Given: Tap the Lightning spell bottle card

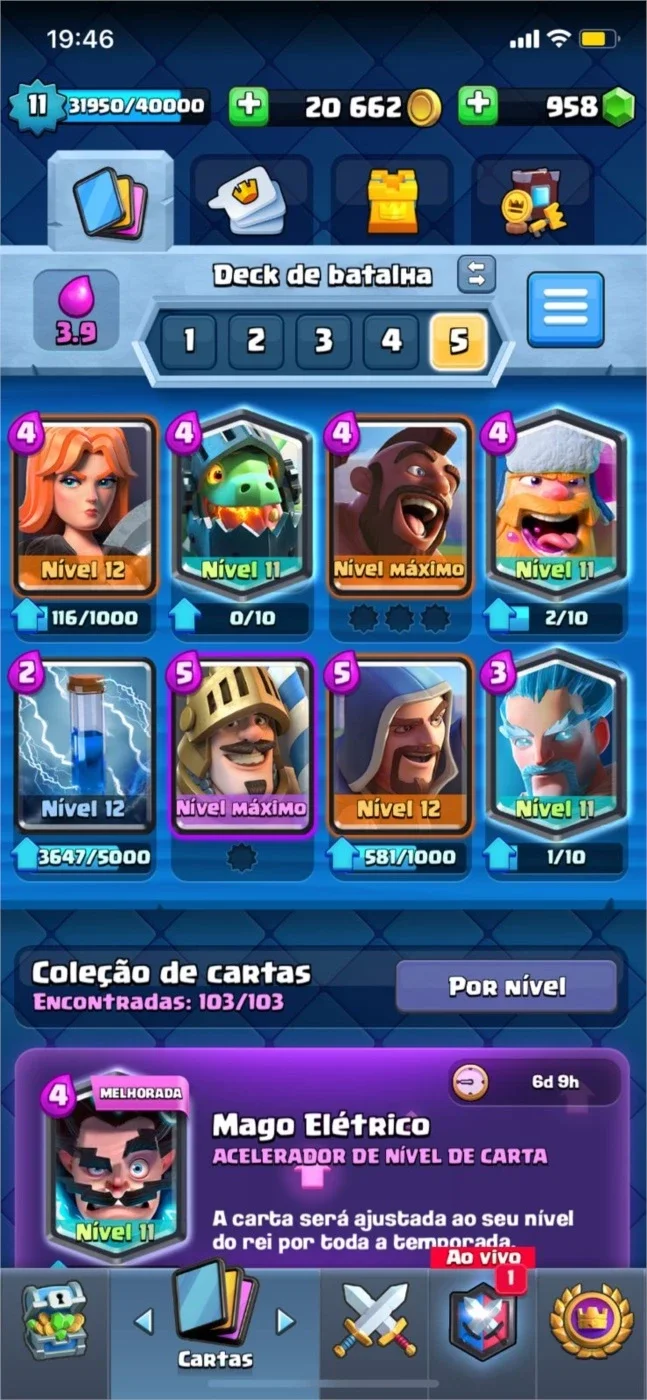Looking at the screenshot, I should [x=85, y=747].
